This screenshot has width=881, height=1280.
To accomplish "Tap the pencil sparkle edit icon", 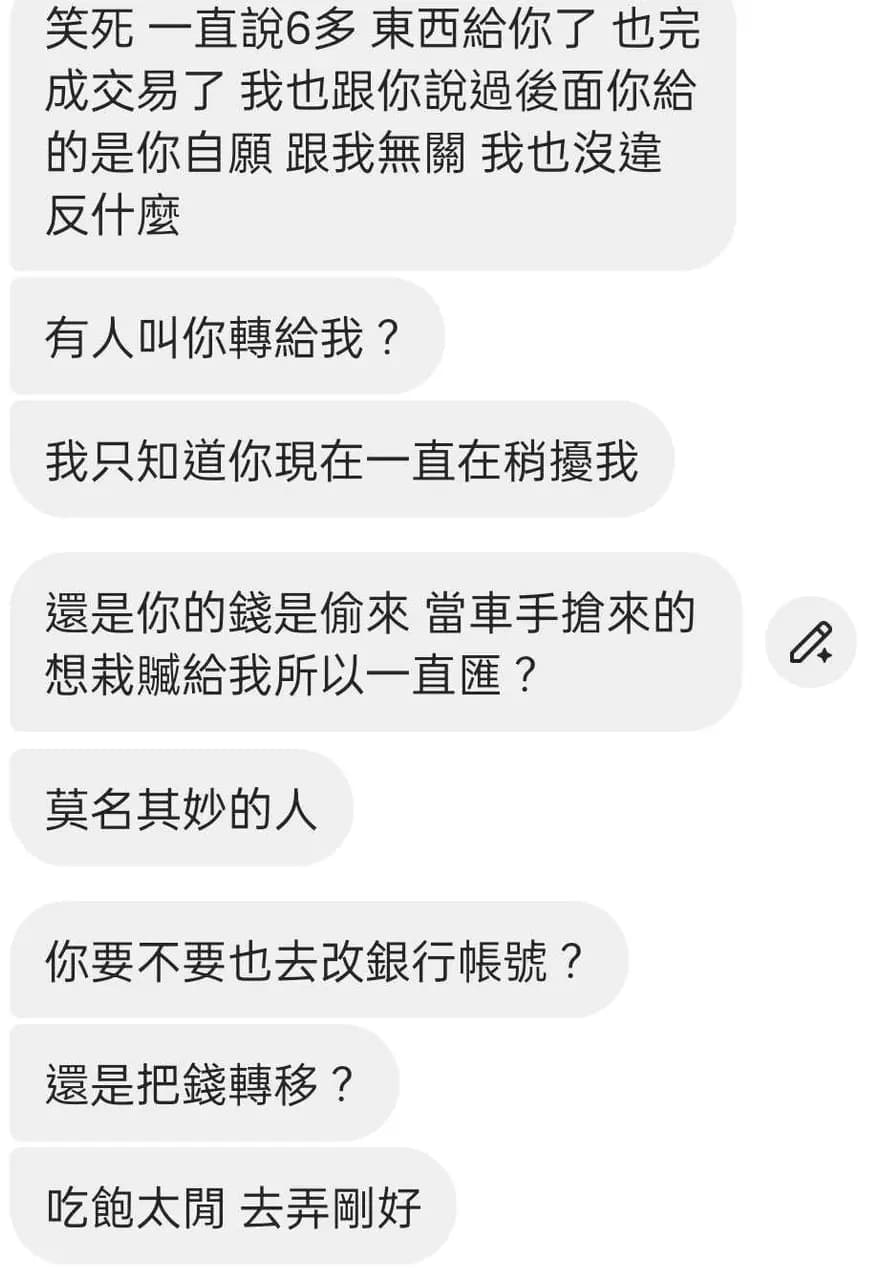I will tap(811, 642).
